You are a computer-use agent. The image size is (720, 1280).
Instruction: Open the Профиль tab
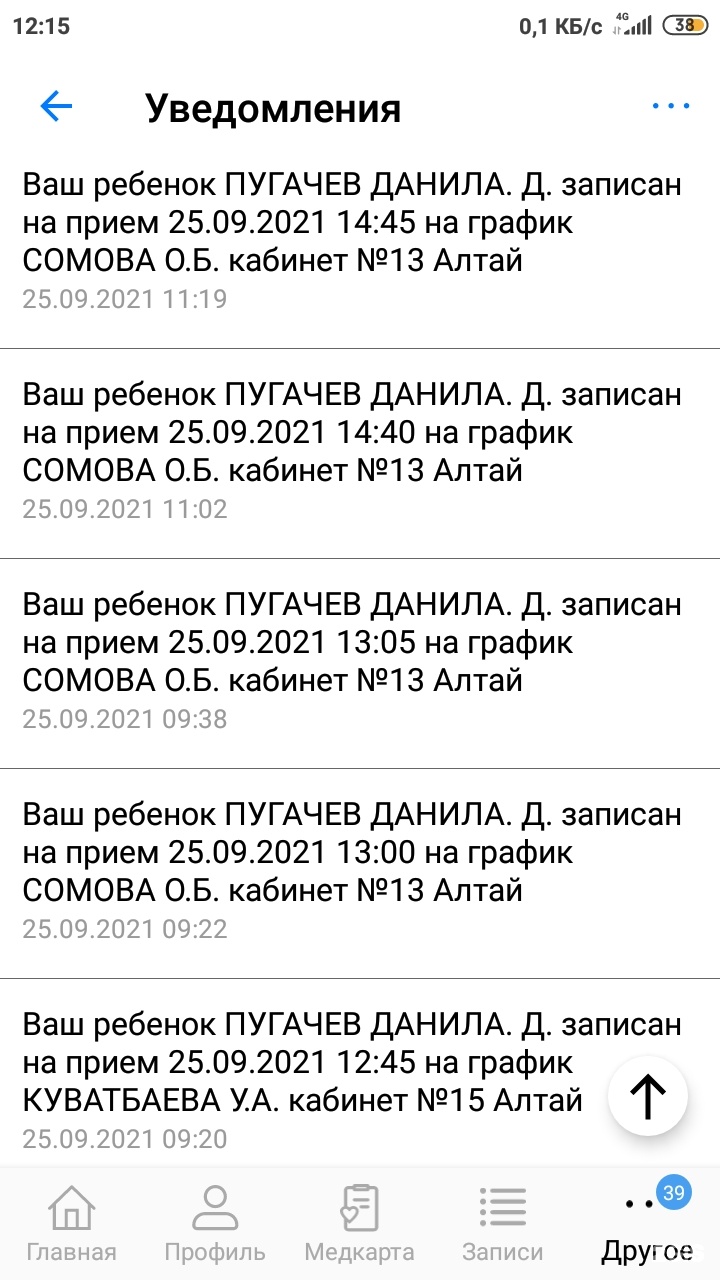(215, 1223)
